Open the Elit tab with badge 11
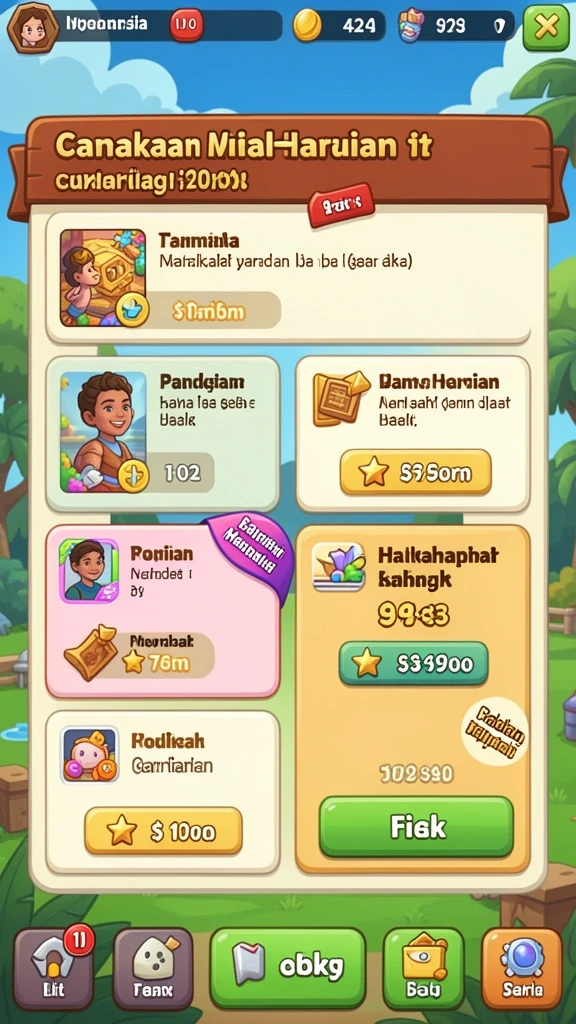The width and height of the screenshot is (576, 1024). 54,969
